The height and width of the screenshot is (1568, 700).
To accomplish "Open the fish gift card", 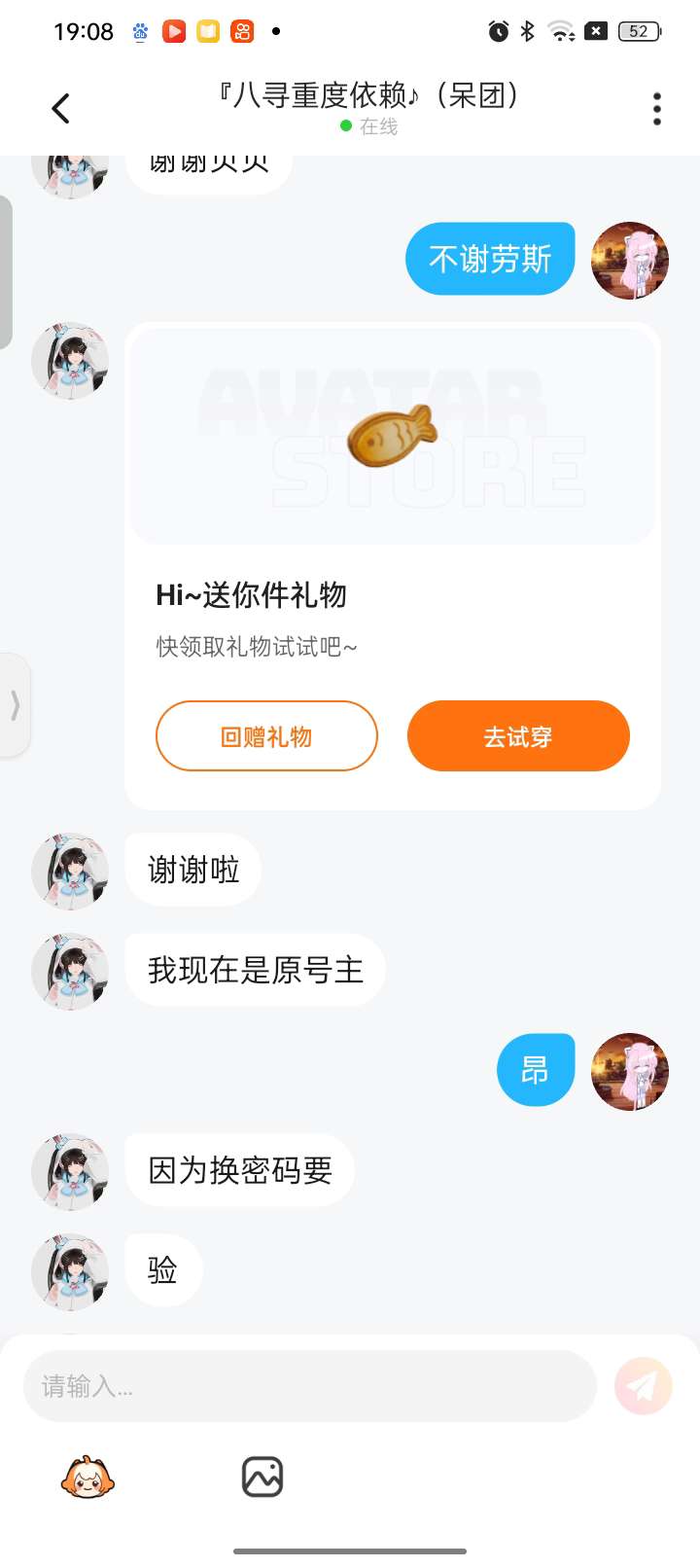I will pyautogui.click(x=393, y=435).
